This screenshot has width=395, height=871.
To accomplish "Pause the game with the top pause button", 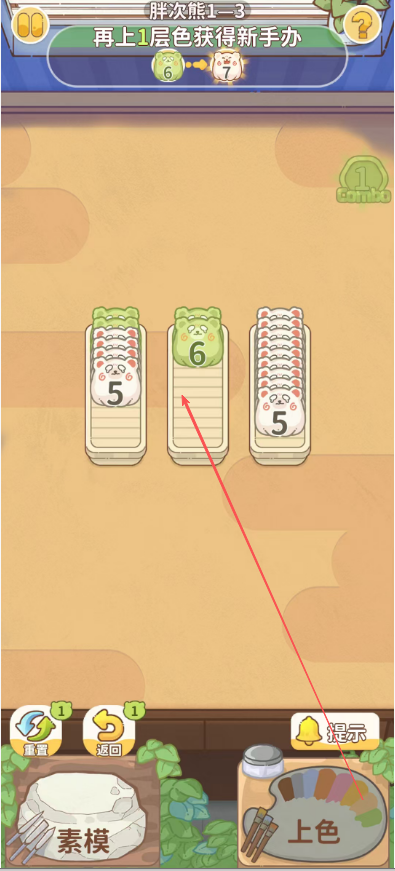I will point(30,24).
